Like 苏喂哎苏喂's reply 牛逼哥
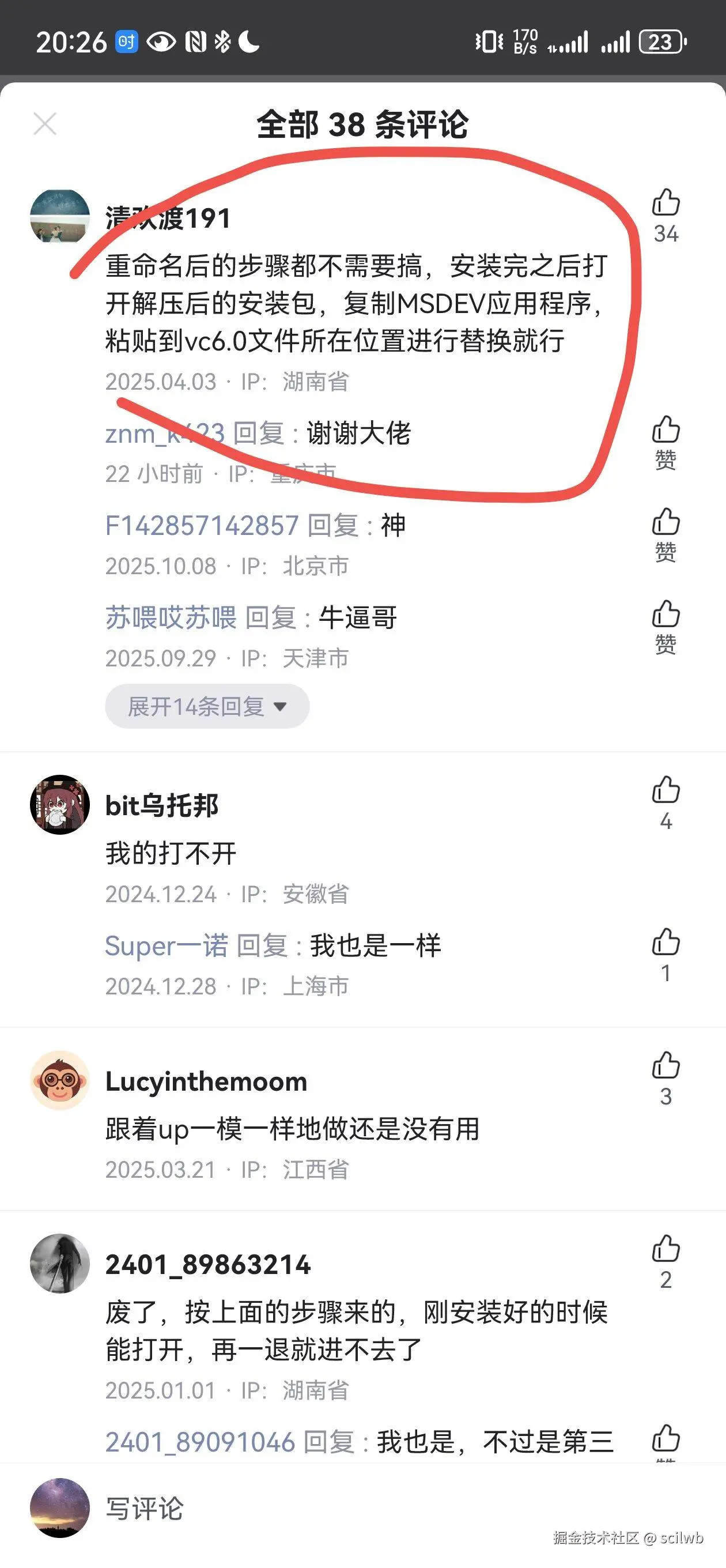The width and height of the screenshot is (726, 1568). (665, 615)
